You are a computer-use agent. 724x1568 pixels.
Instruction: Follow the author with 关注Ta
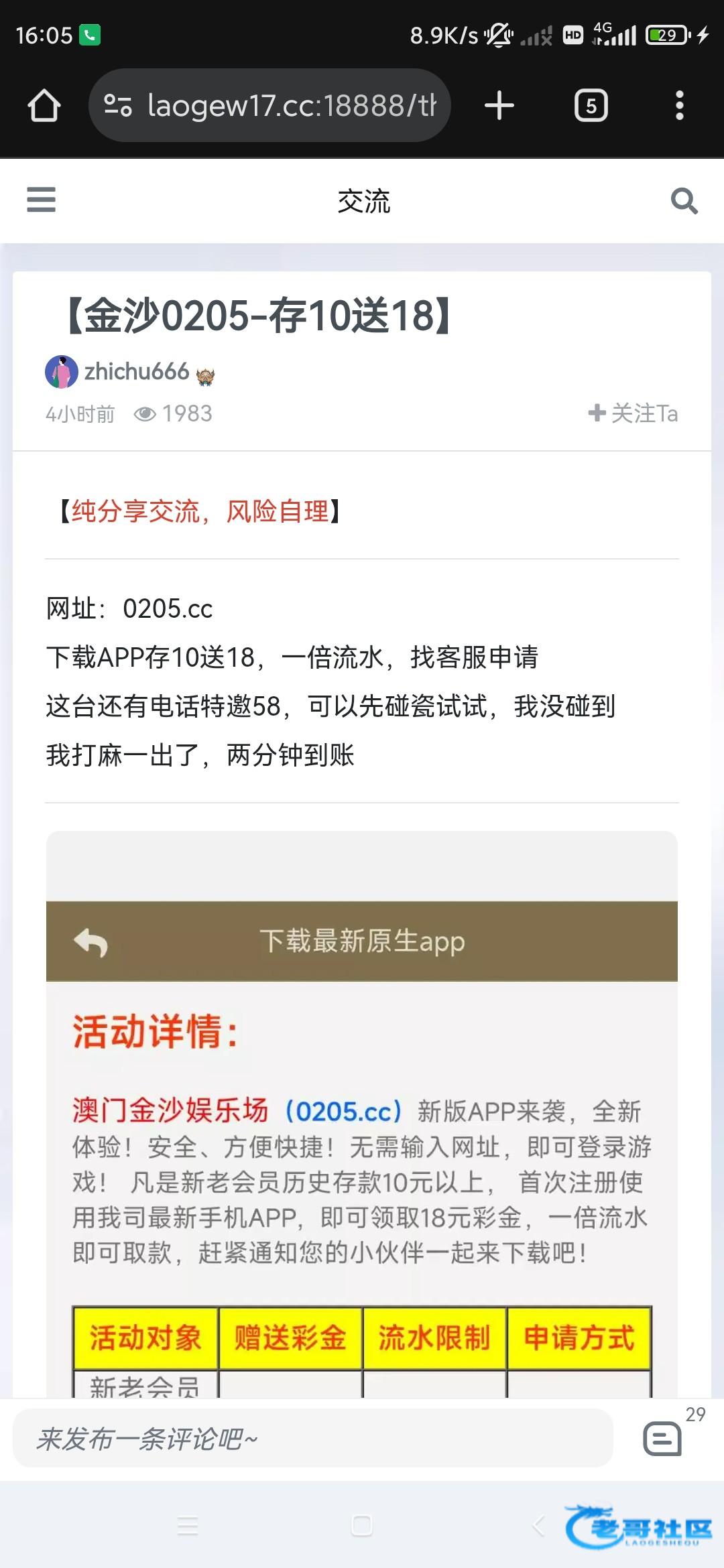(633, 413)
